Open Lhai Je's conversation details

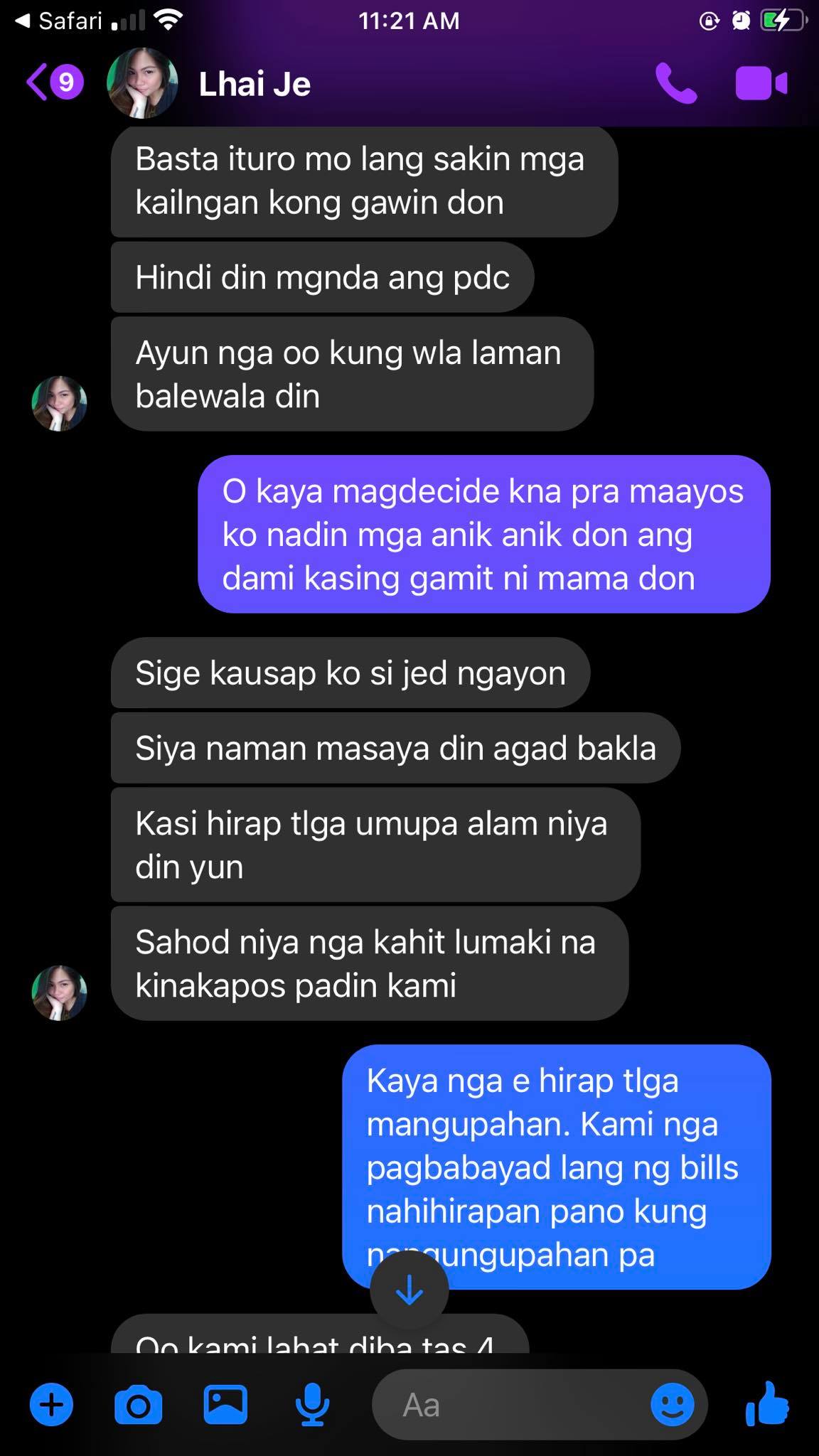254,85
